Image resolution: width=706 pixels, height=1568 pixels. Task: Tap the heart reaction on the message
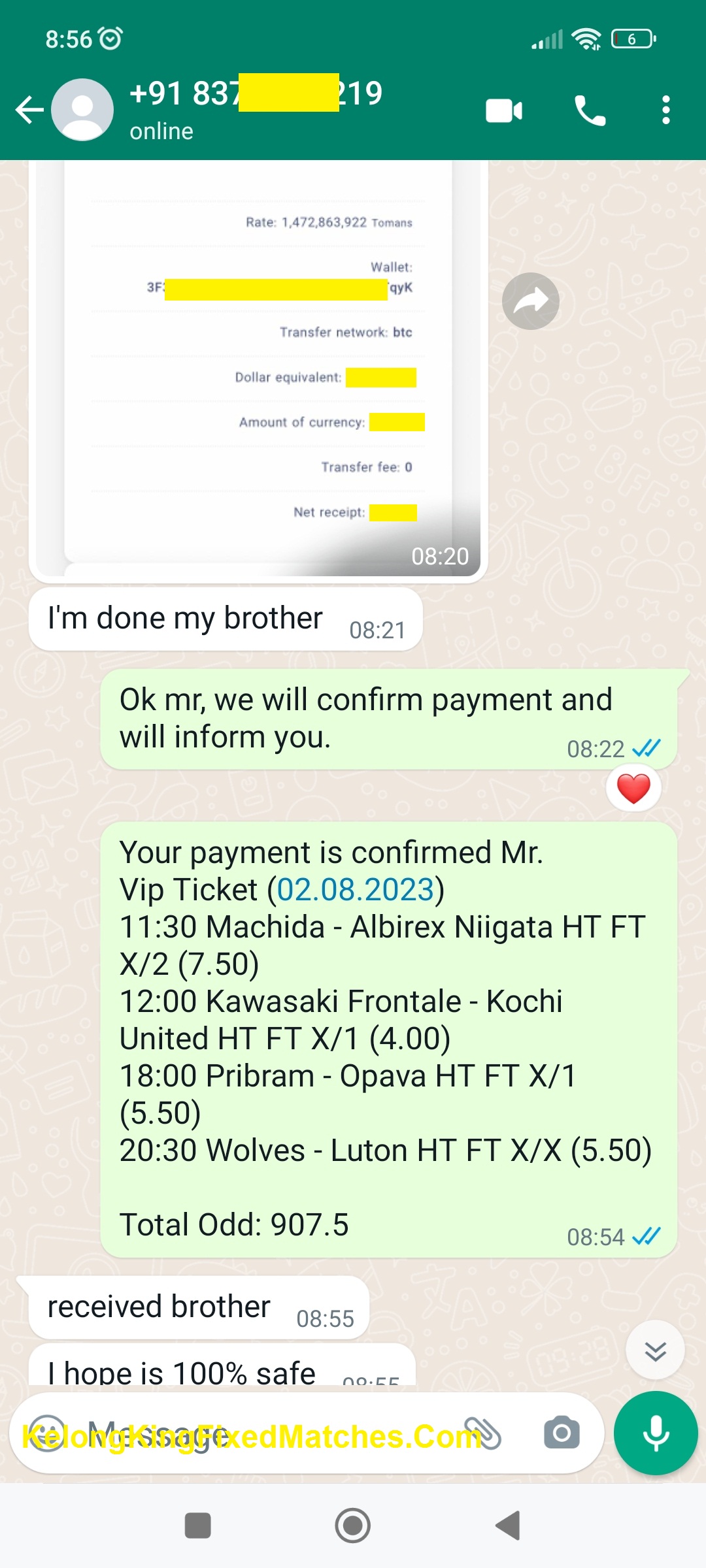pos(633,788)
